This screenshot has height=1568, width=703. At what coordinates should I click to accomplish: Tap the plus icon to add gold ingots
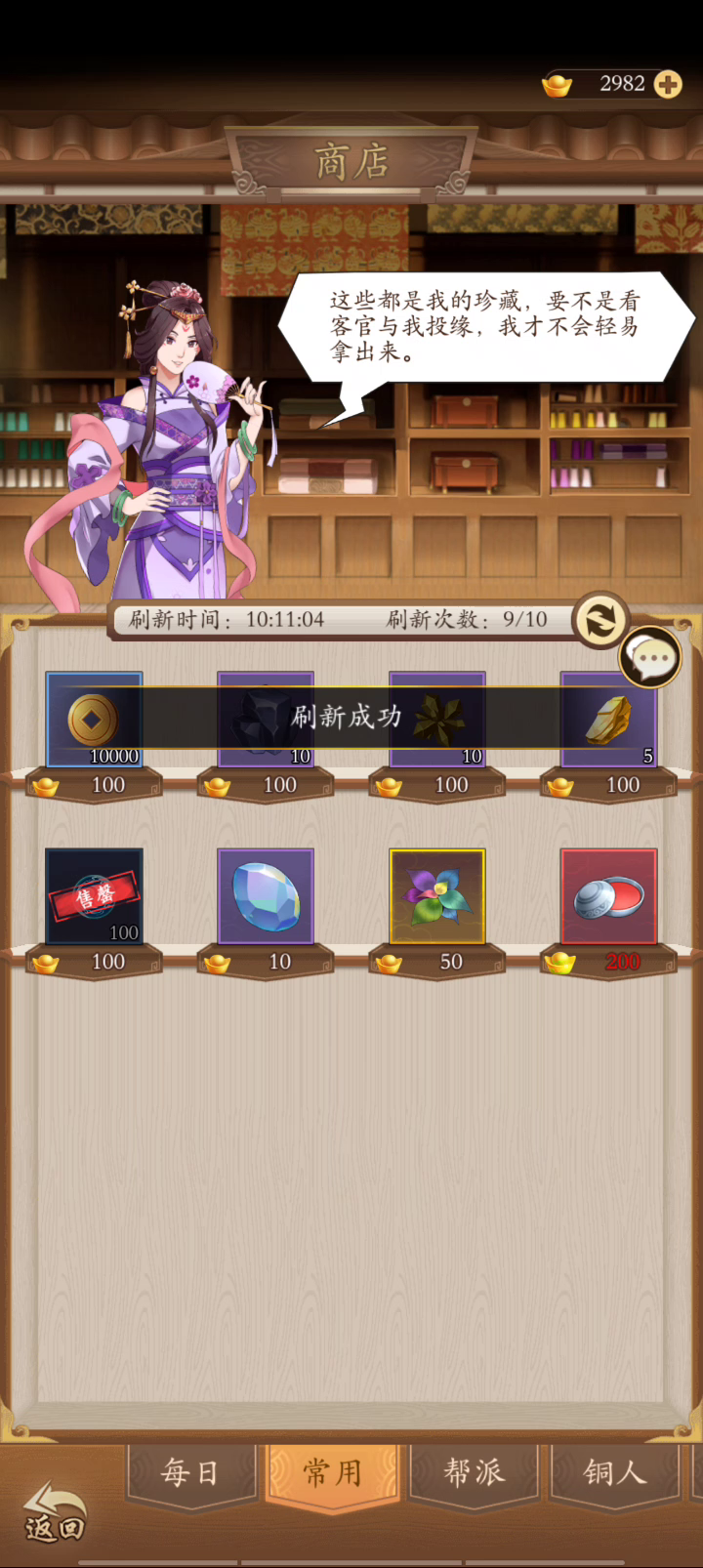(668, 85)
